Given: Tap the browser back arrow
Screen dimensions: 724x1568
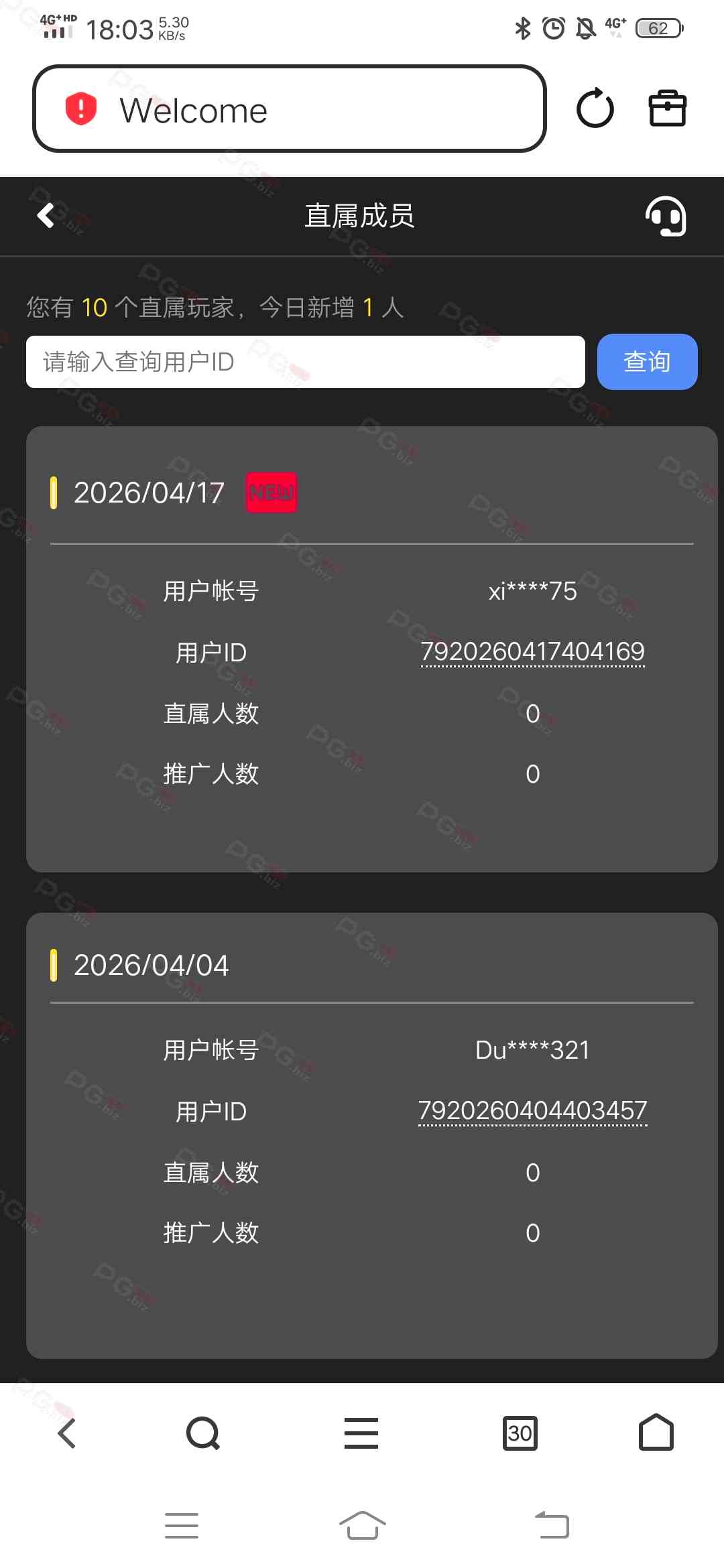Looking at the screenshot, I should pos(66,1433).
